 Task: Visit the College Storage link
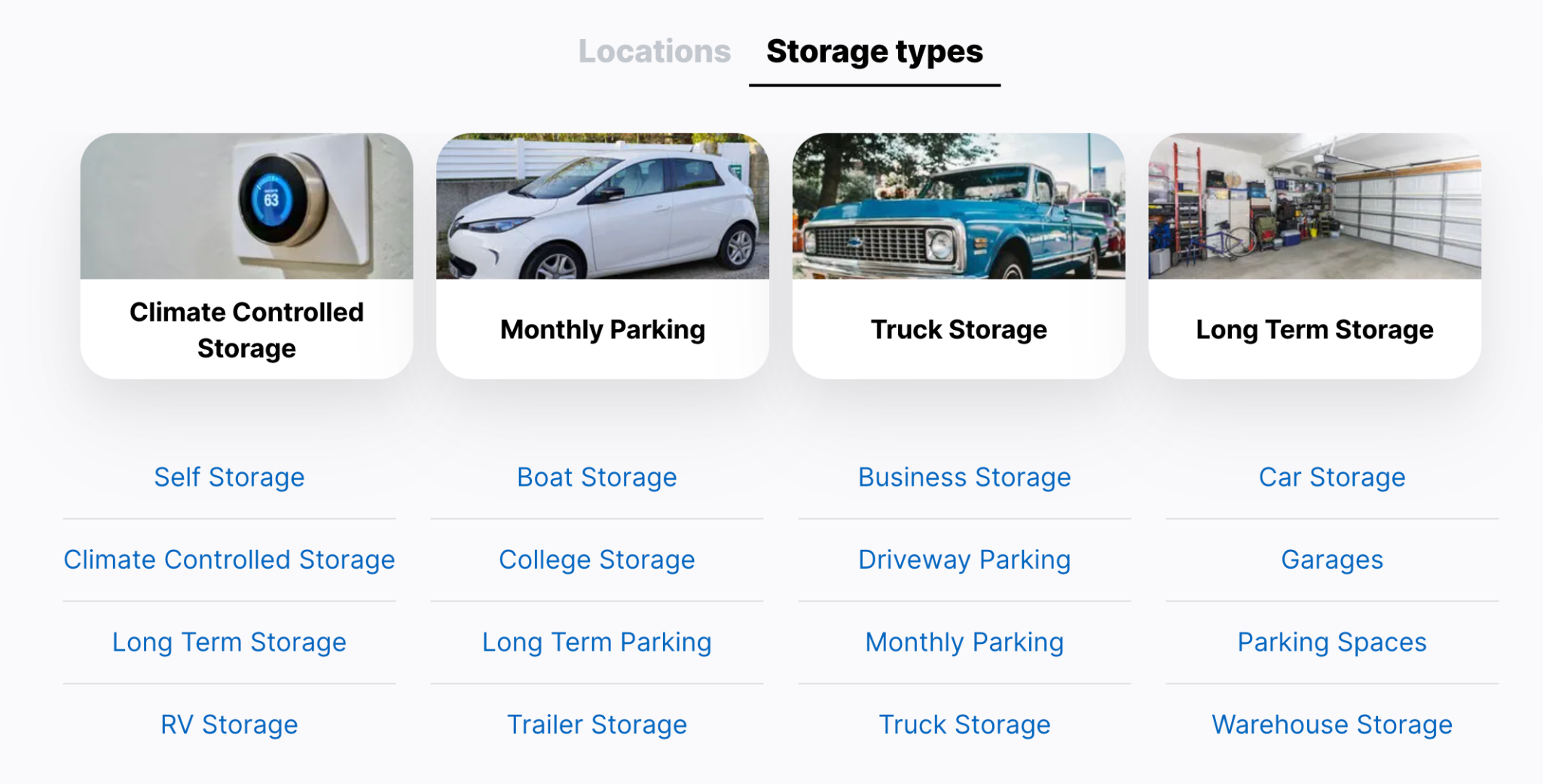click(597, 560)
